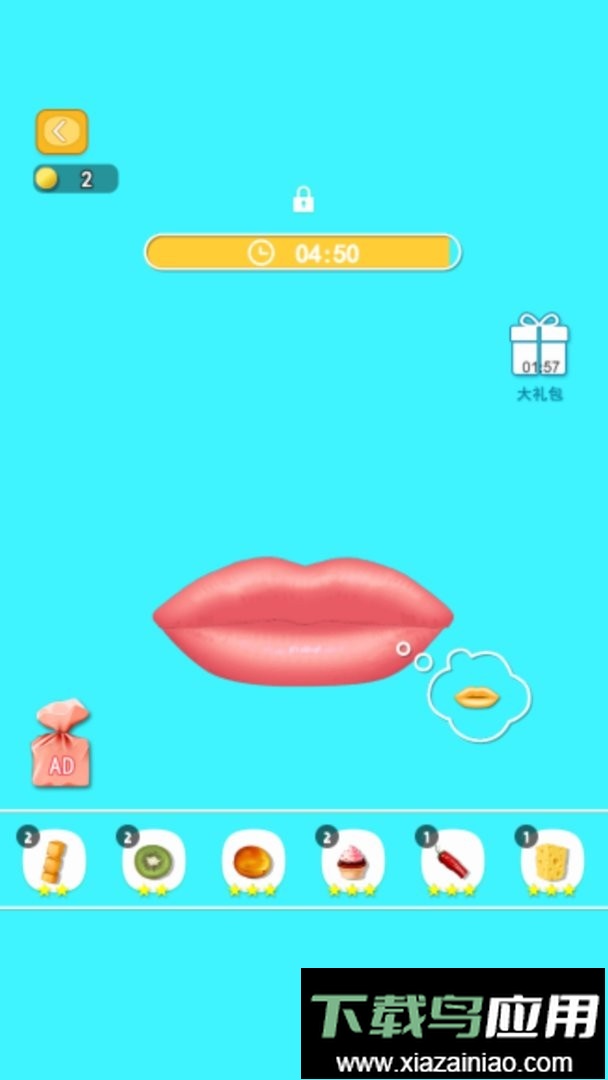Tap the yellow back arrow button
This screenshot has width=608, height=1080.
pos(62,132)
